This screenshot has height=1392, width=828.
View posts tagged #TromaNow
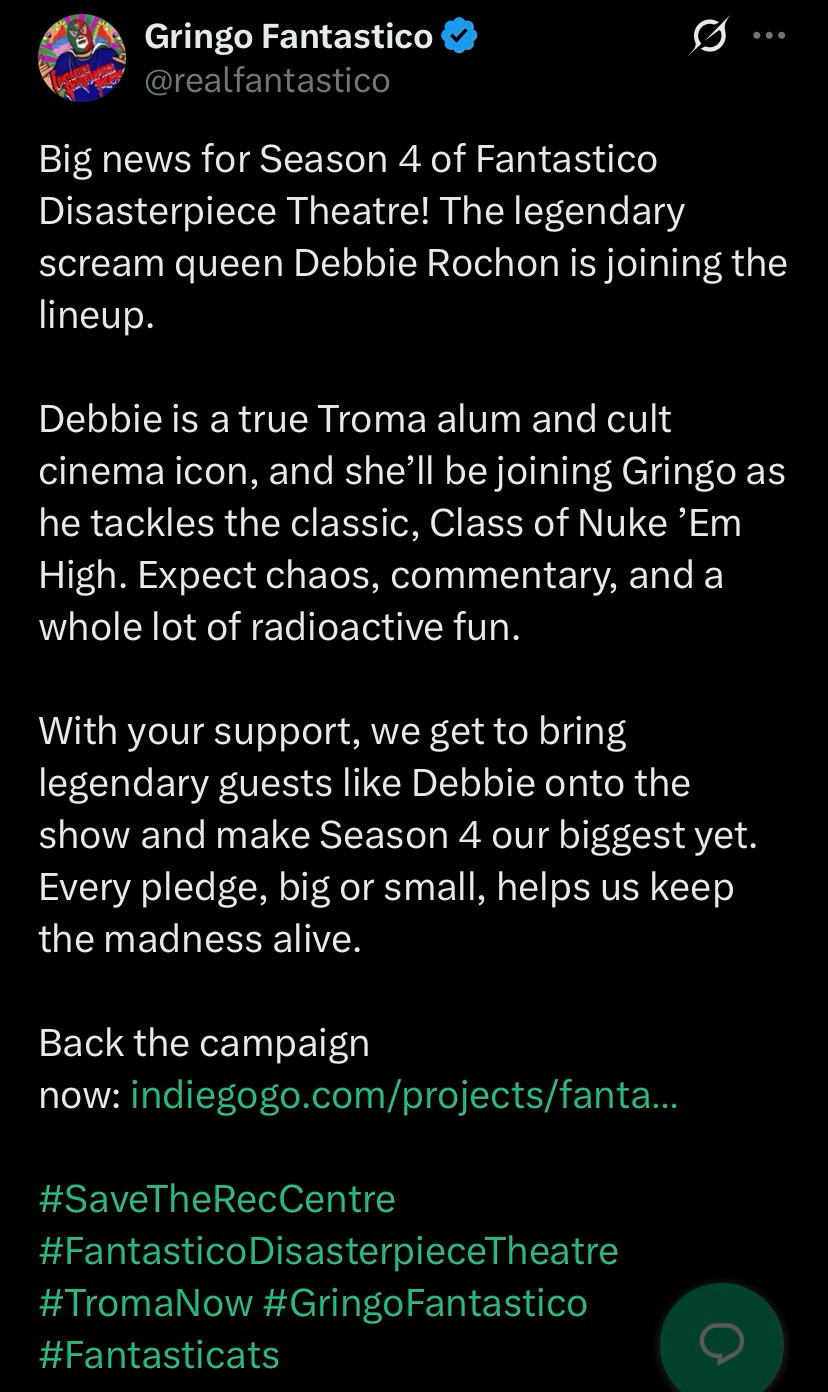coord(146,1303)
